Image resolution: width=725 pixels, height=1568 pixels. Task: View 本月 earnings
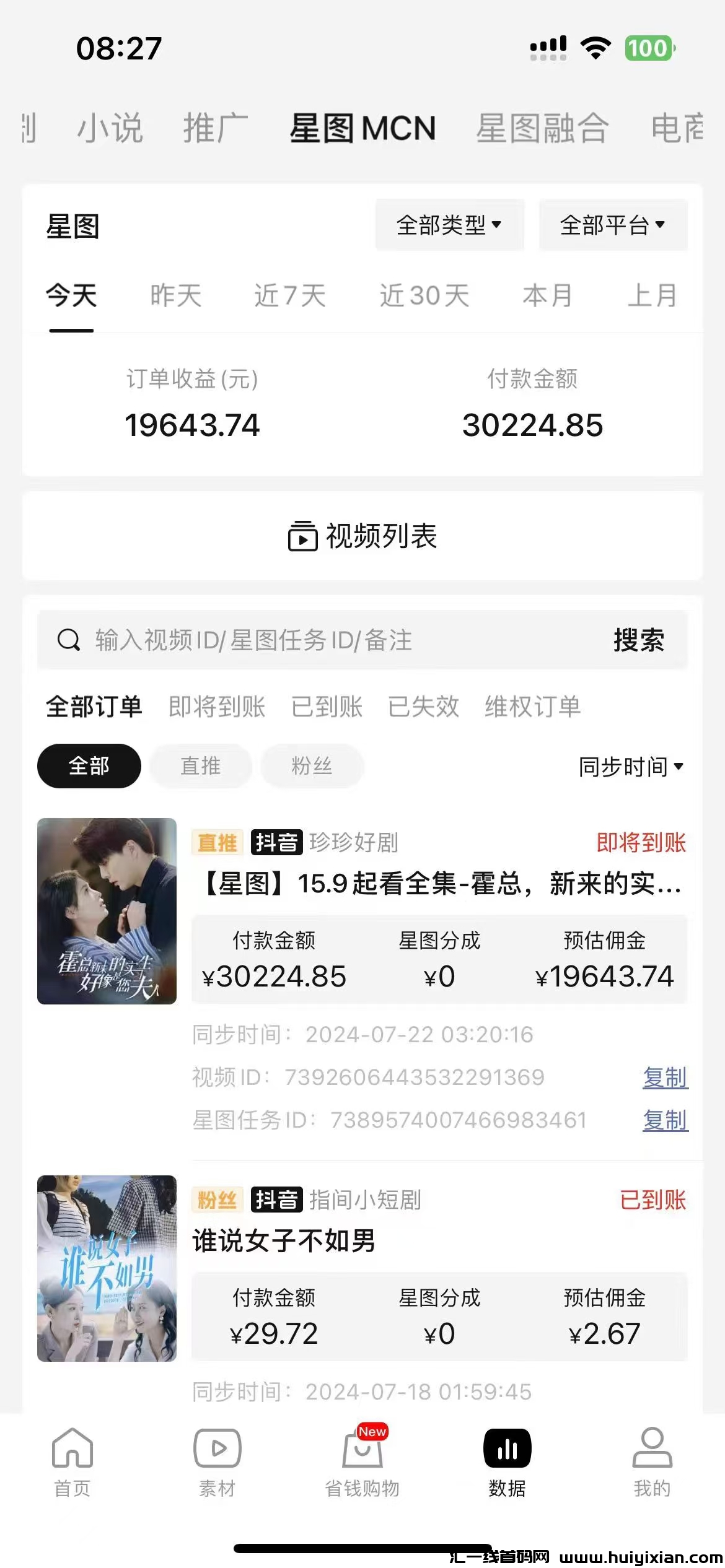coord(547,295)
